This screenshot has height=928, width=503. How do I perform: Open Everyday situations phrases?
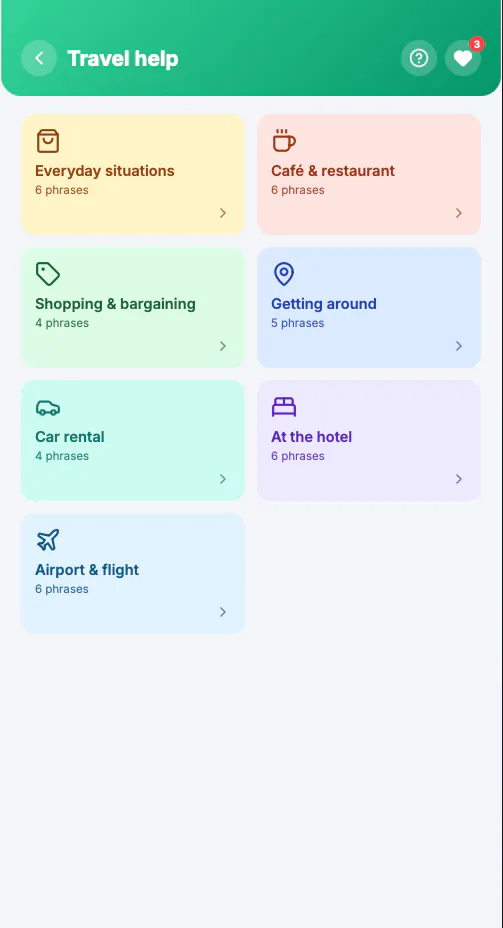point(133,175)
